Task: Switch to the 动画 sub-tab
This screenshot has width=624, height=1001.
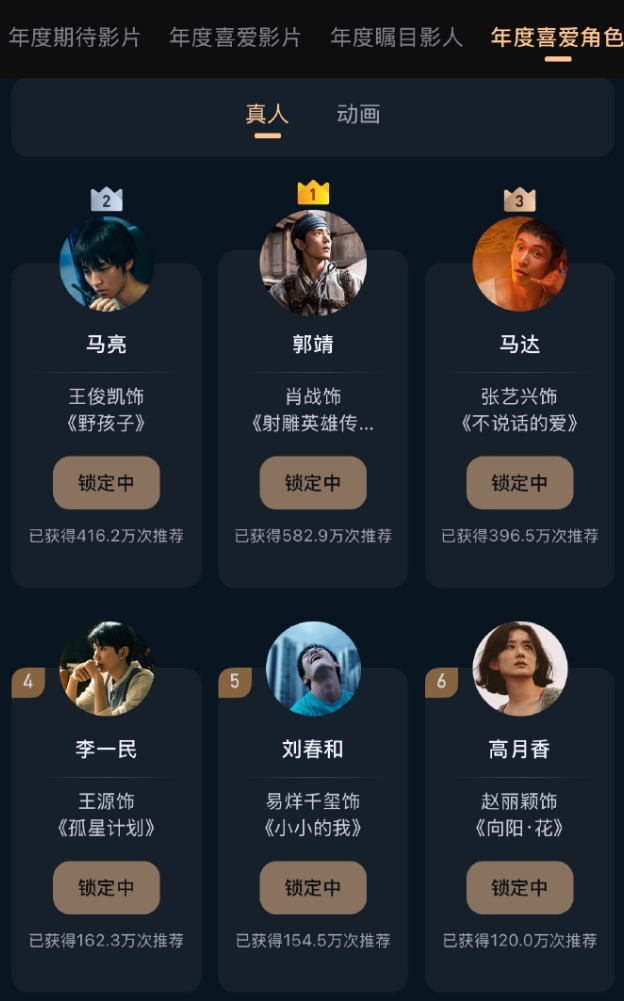Action: coord(358,114)
